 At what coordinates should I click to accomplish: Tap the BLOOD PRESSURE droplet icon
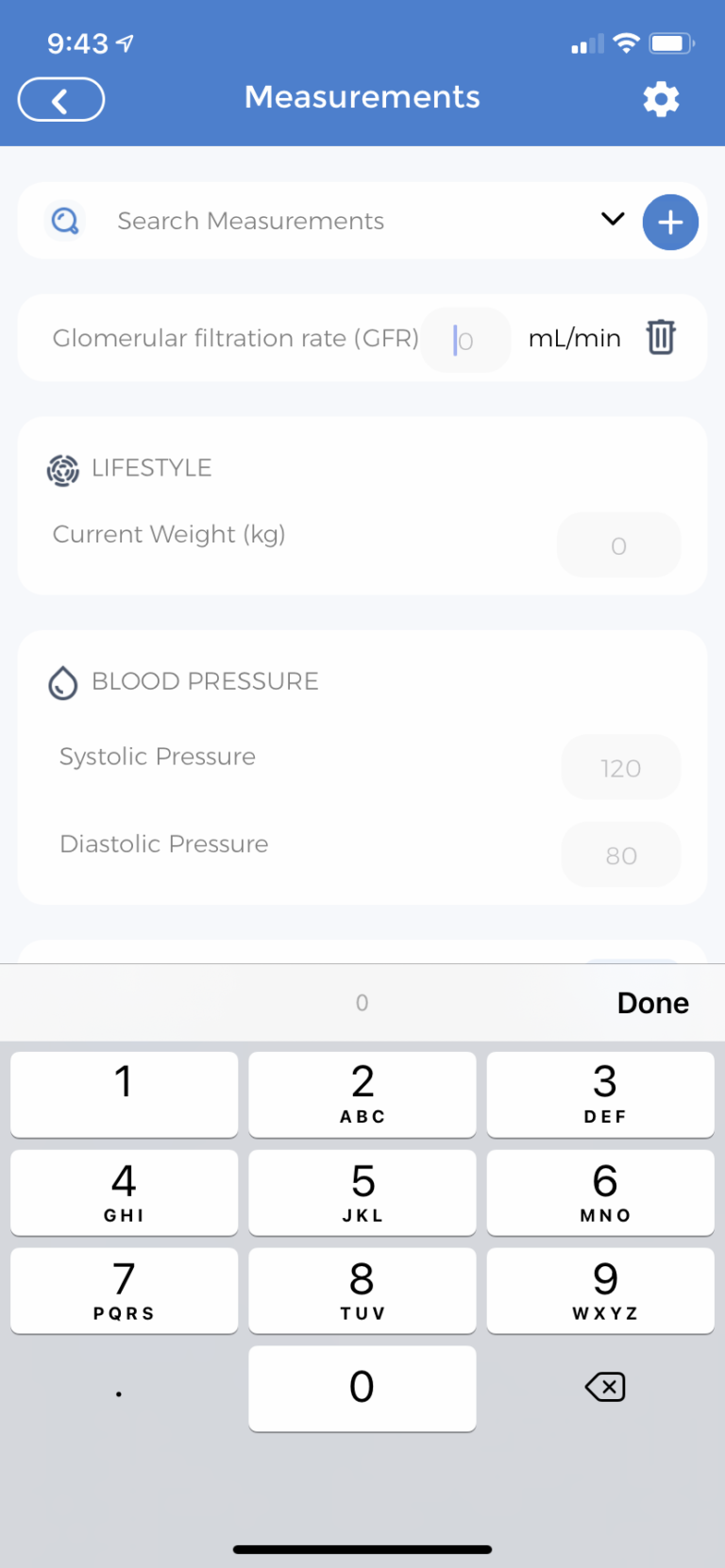(62, 681)
